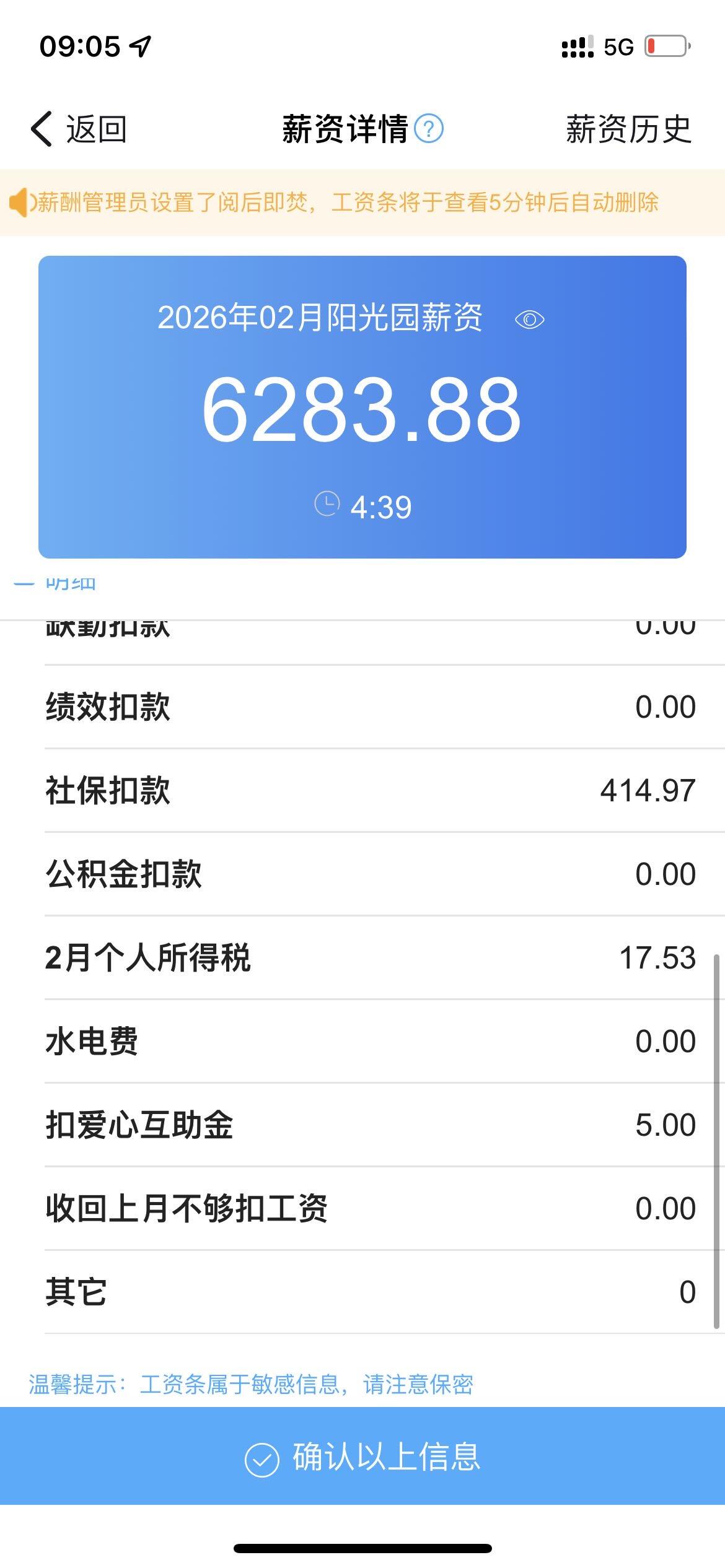Viewport: 725px width, 1568px height.
Task: Hide the salary amount with the eye icon
Action: [530, 320]
